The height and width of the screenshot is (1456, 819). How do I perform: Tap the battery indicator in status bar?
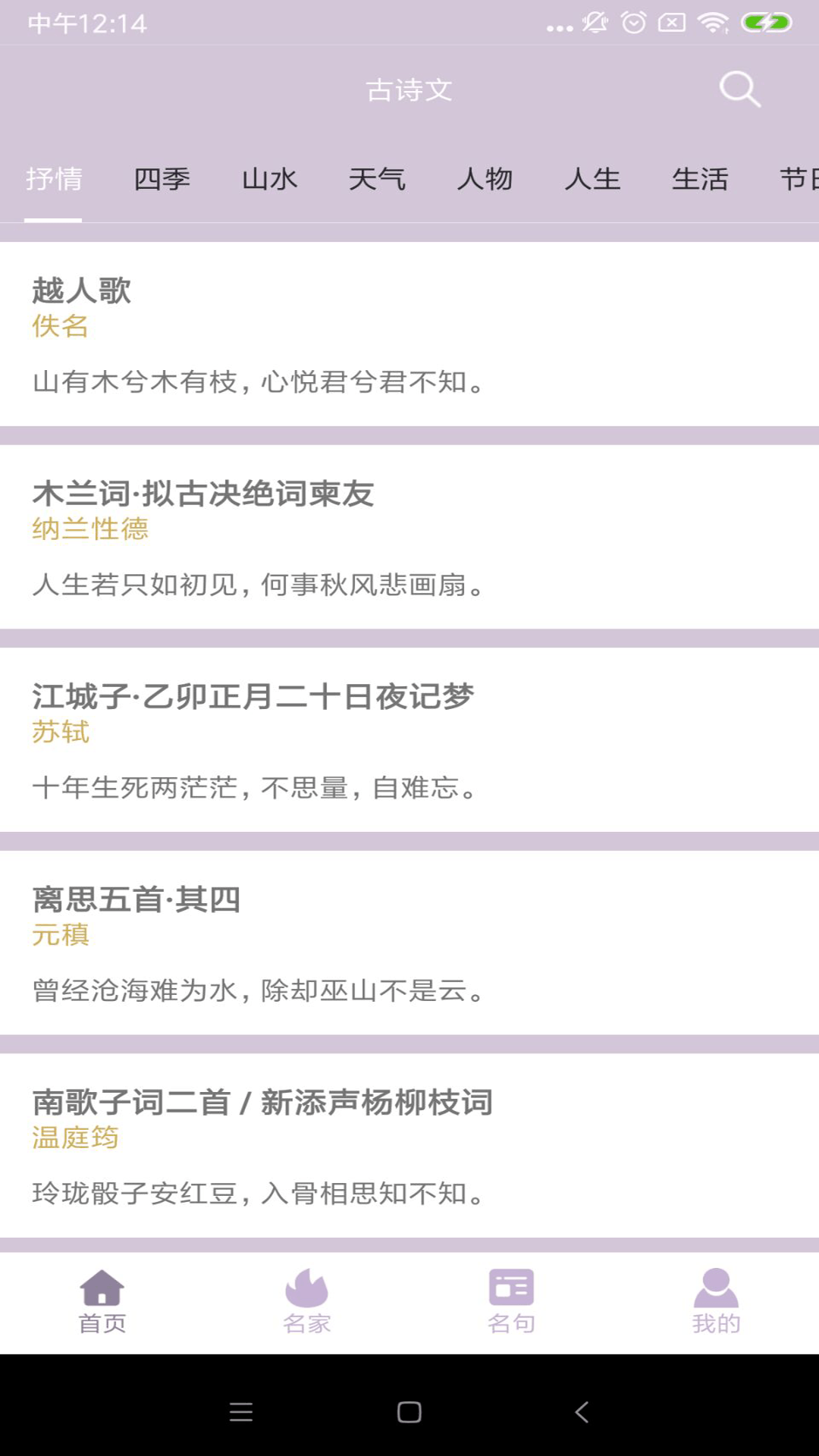[764, 23]
